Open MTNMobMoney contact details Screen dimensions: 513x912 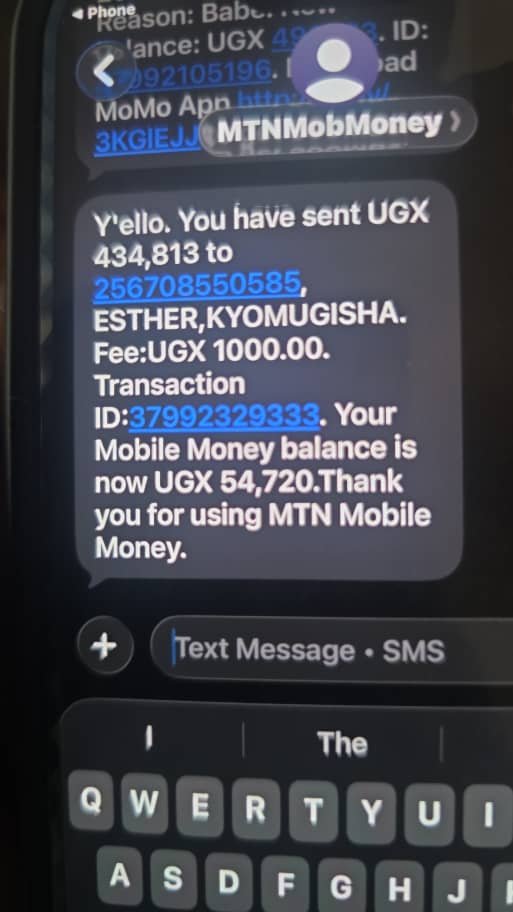click(338, 124)
